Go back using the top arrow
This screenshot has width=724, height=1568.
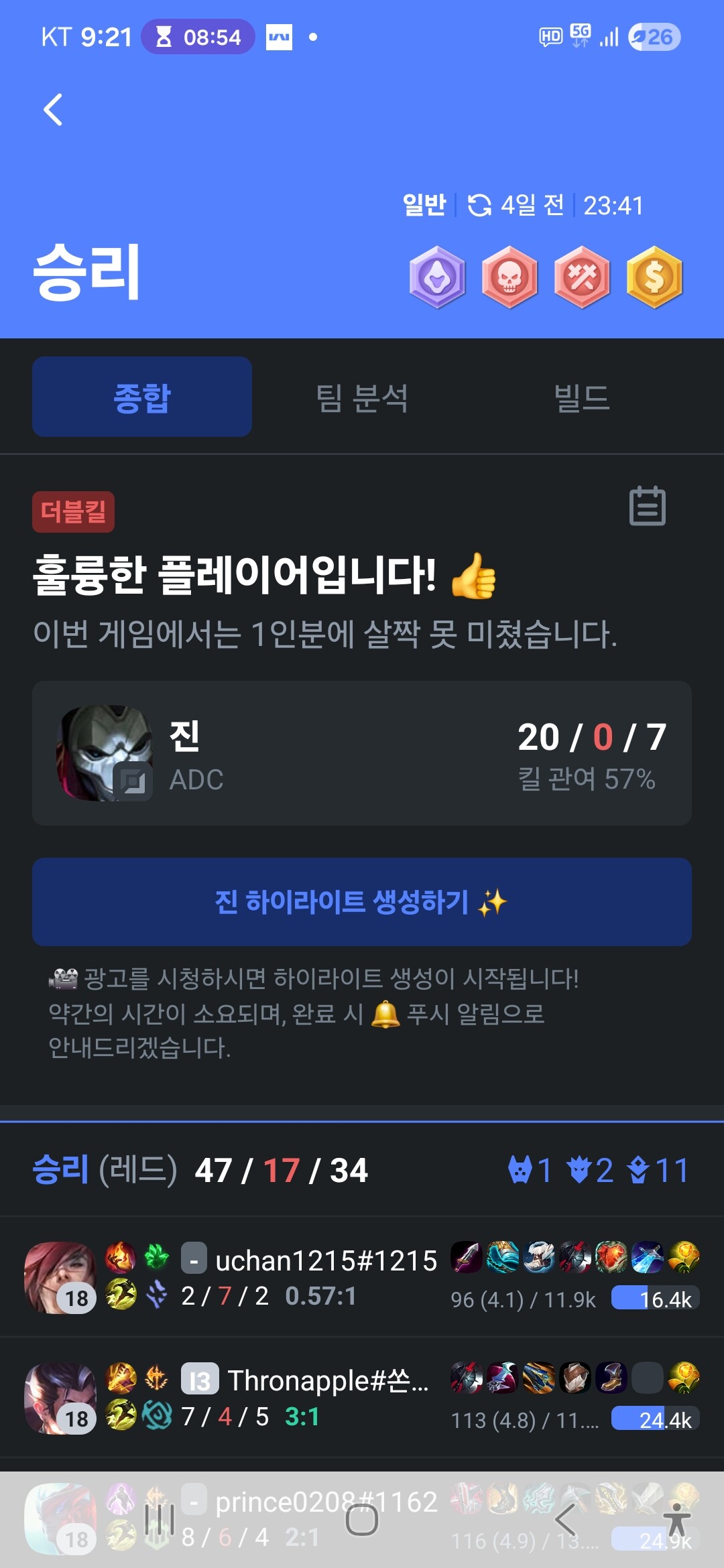point(53,110)
